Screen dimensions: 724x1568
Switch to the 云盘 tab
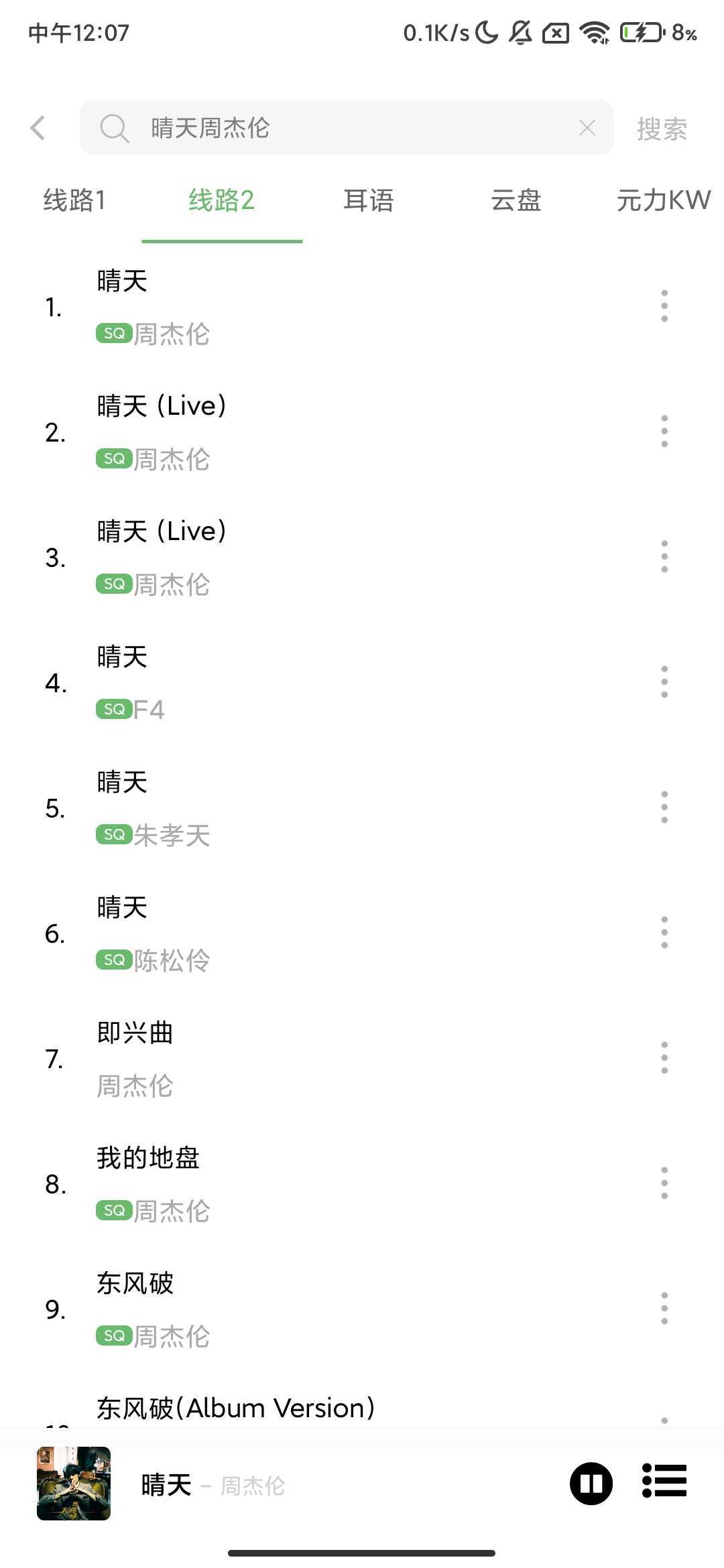pyautogui.click(x=516, y=200)
